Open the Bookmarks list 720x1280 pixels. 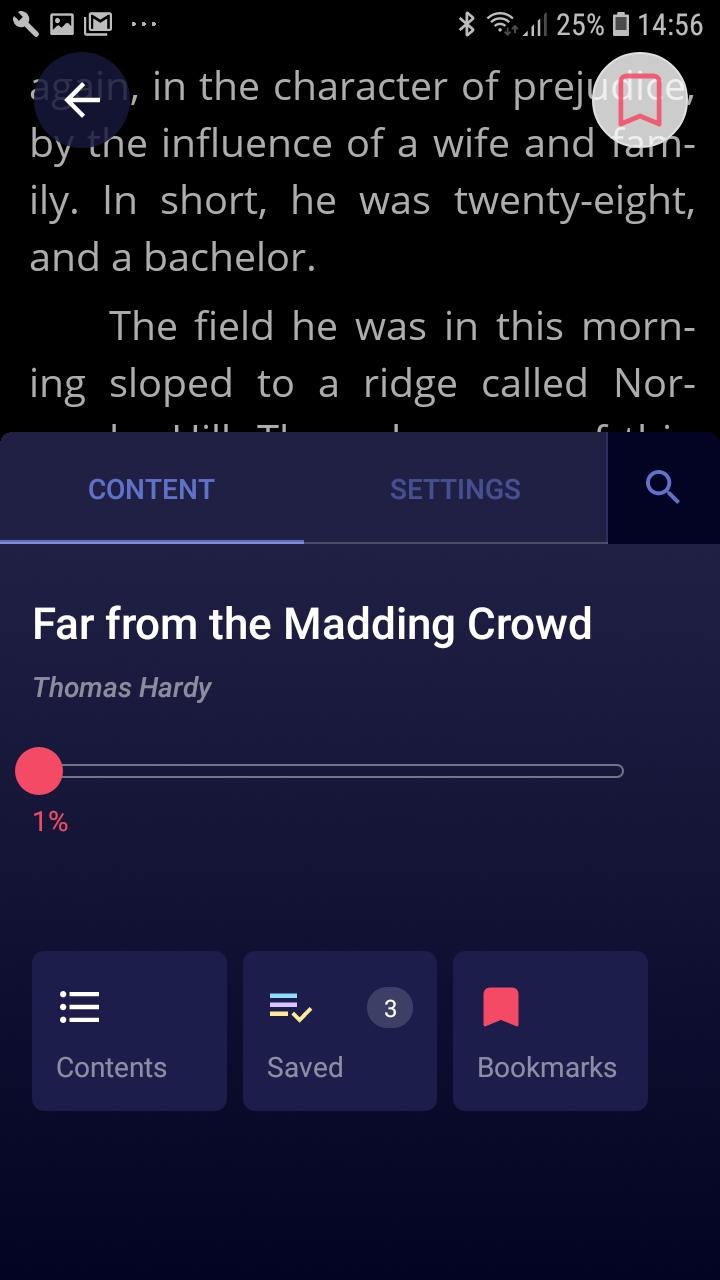pos(549,1031)
